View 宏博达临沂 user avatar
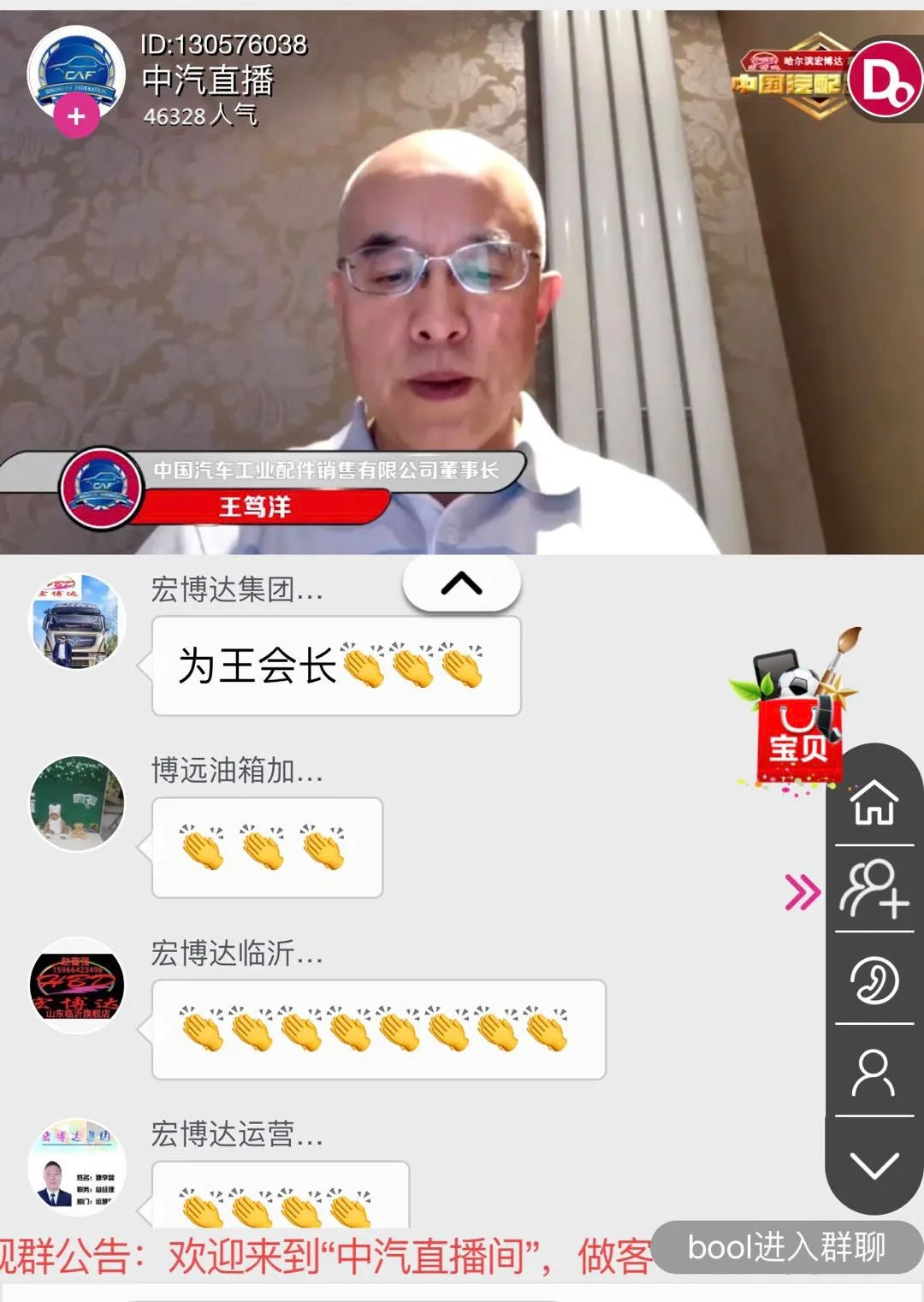This screenshot has height=1302, width=924. point(78,985)
